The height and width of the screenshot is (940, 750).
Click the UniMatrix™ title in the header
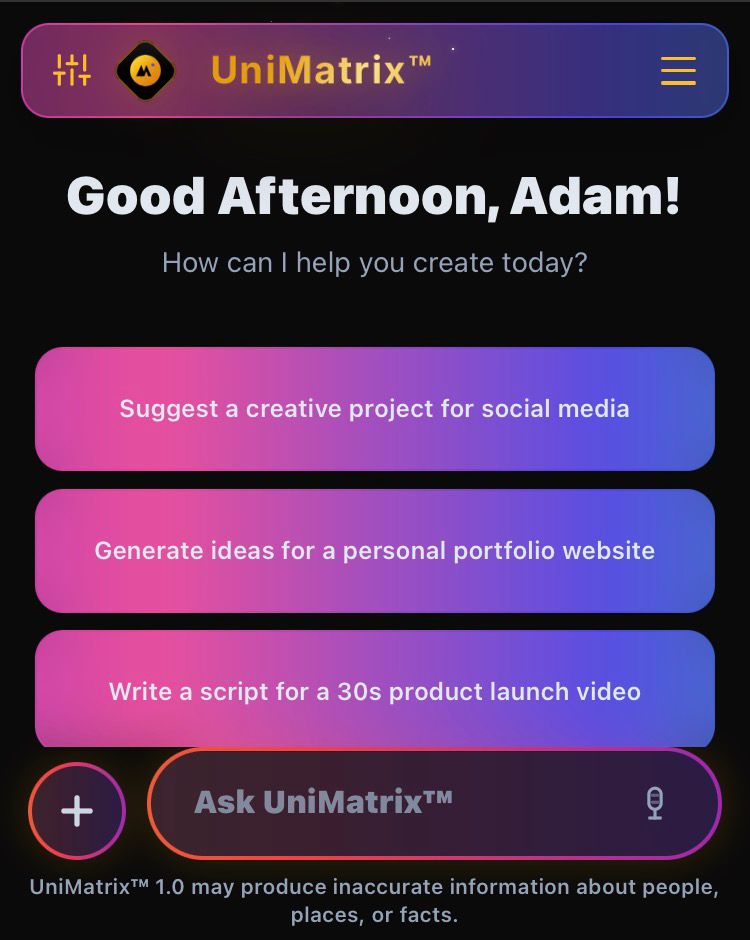click(x=322, y=68)
